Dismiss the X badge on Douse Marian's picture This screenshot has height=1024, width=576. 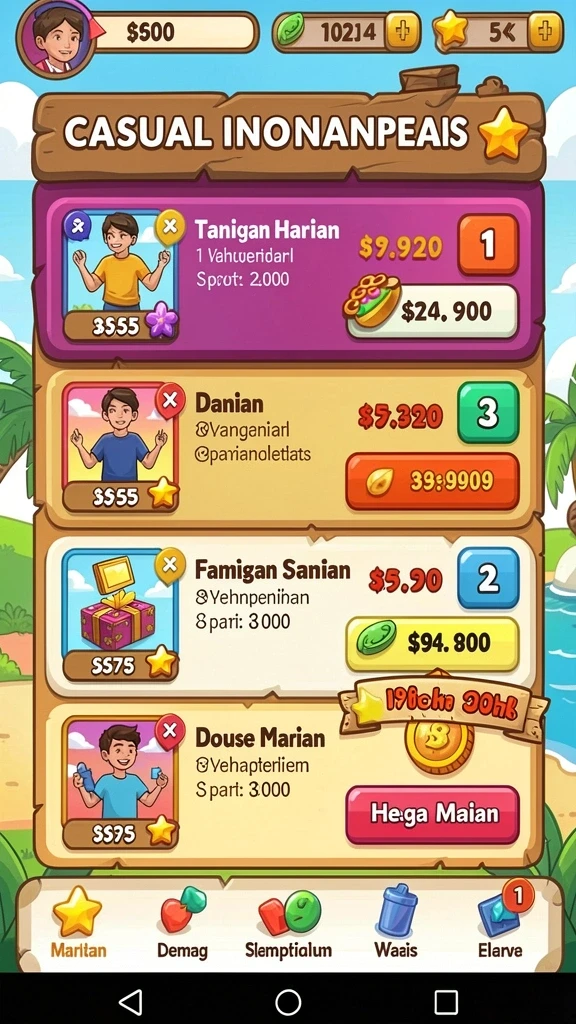[170, 729]
